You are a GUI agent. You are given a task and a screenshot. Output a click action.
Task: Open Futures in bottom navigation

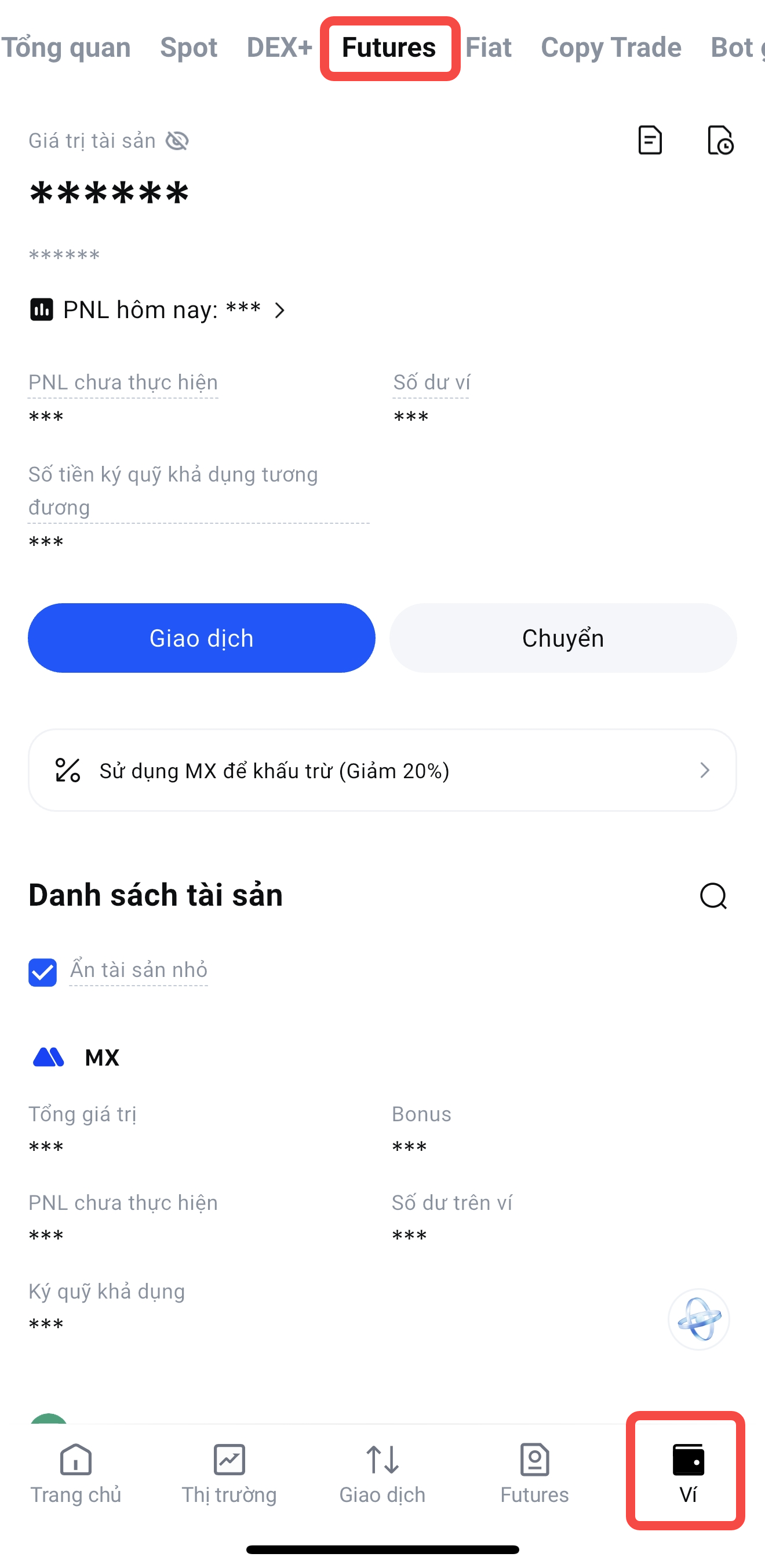click(x=534, y=1473)
